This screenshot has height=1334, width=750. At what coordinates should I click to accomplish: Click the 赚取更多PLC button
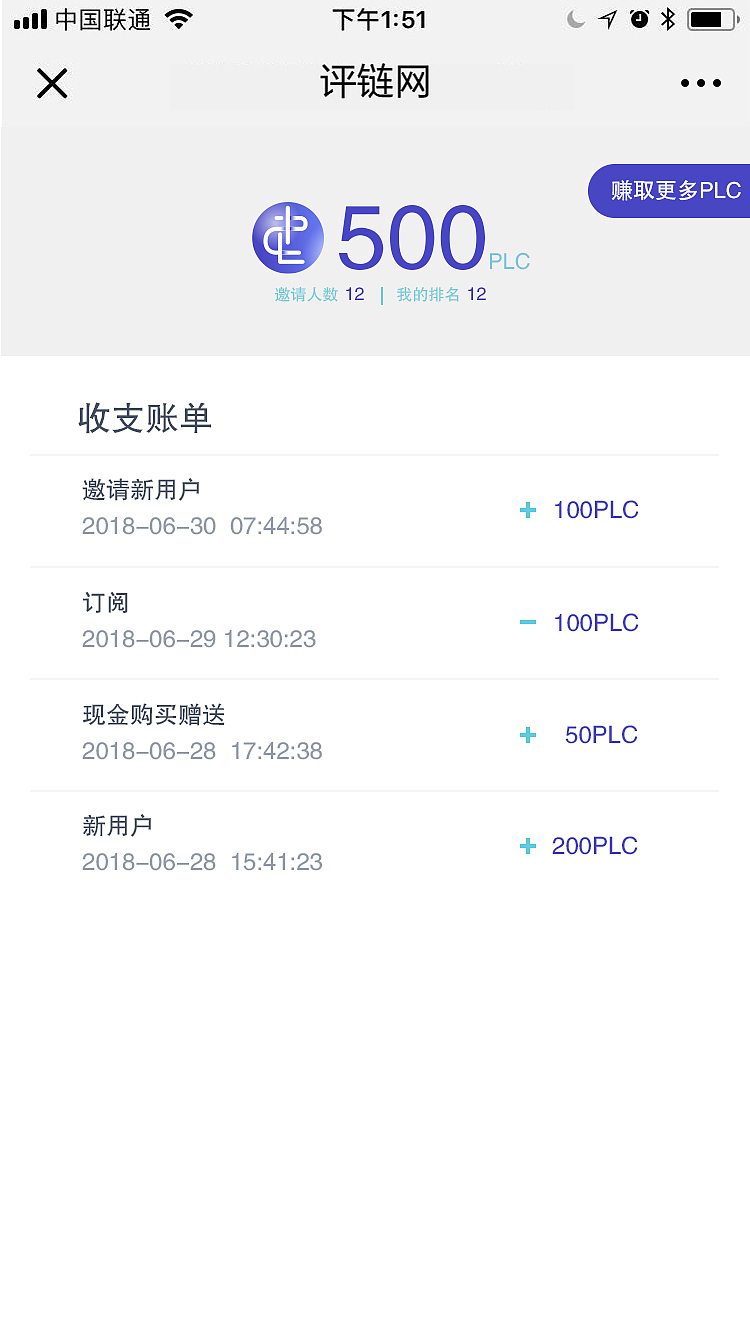pyautogui.click(x=670, y=190)
